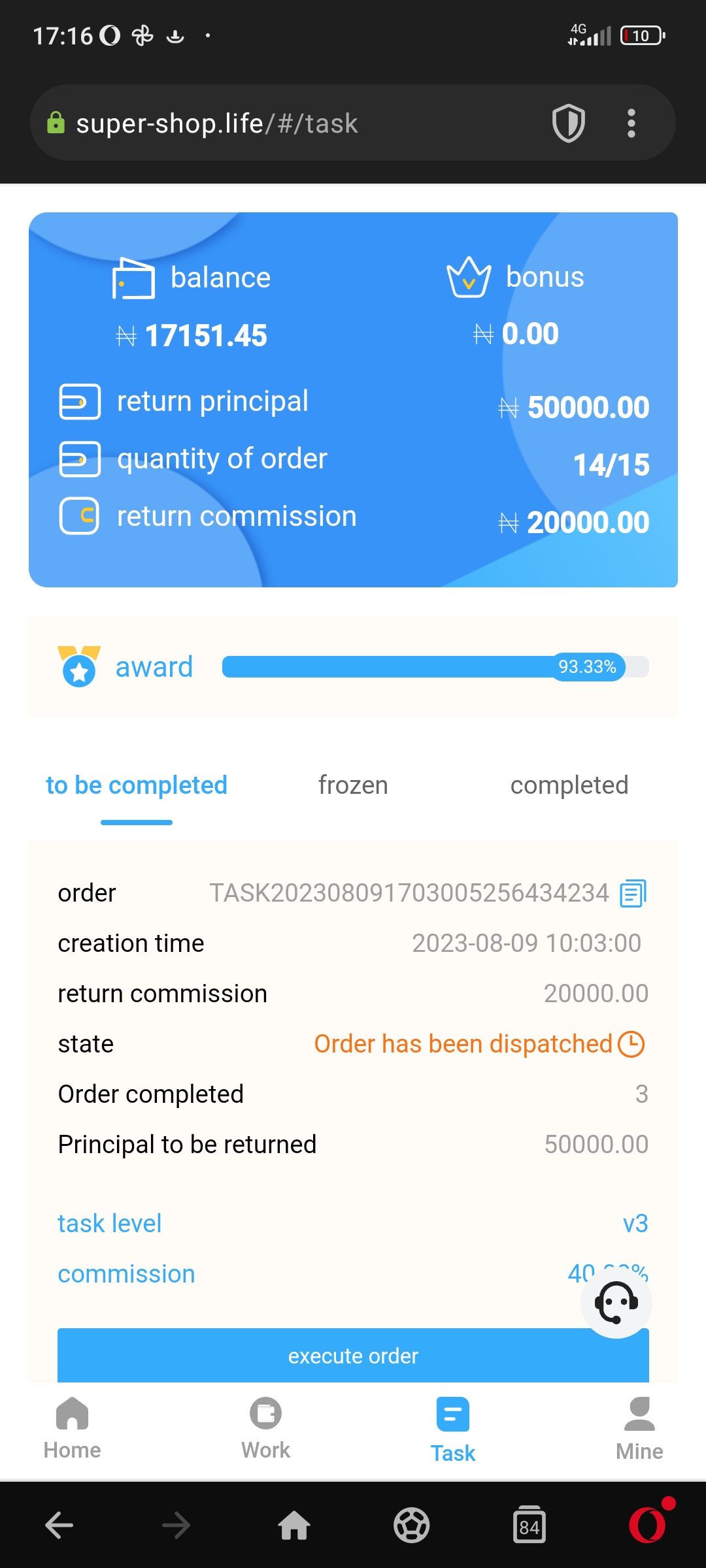
Task: Open the customer support chat bubble
Action: [616, 1302]
